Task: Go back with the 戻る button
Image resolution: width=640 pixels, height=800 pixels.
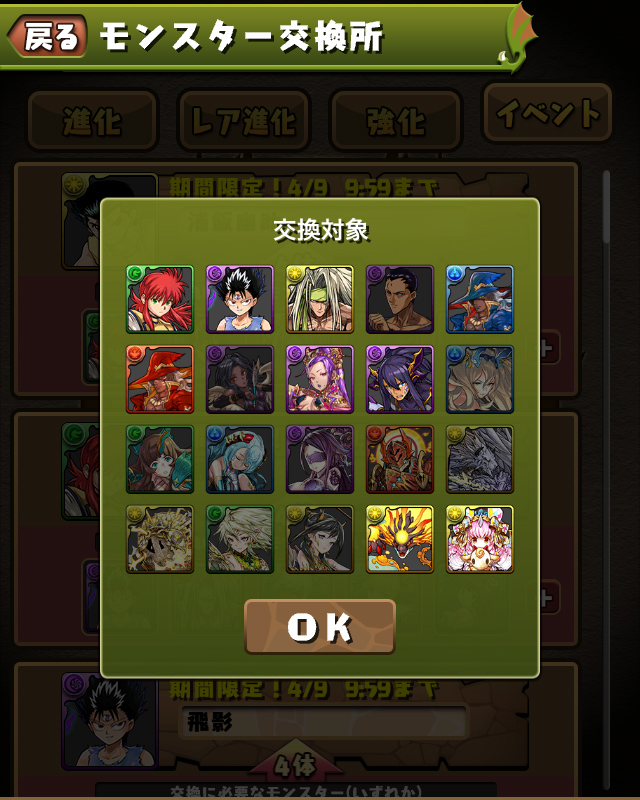Action: [48, 37]
